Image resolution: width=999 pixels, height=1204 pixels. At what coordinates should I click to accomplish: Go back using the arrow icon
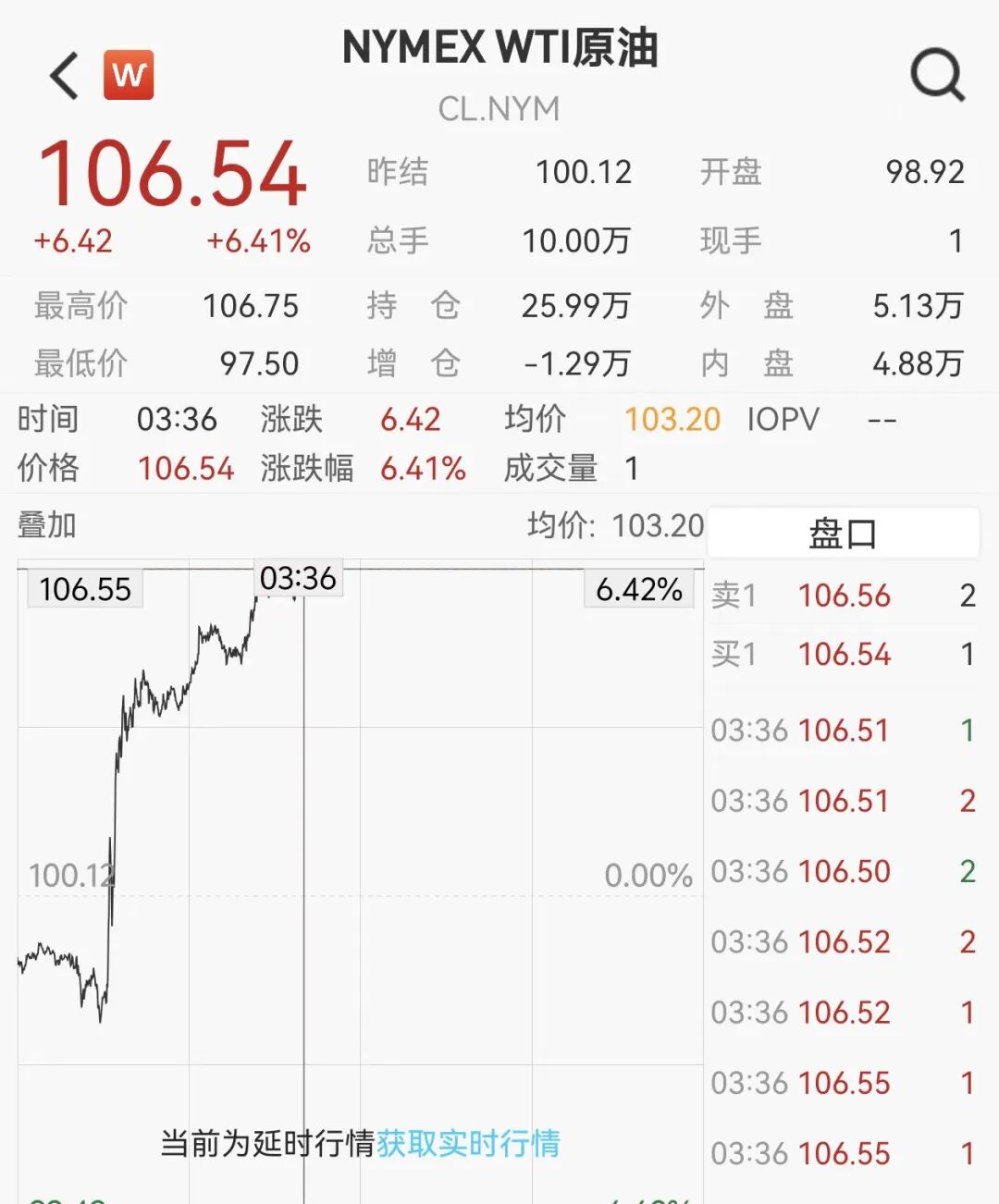click(65, 76)
